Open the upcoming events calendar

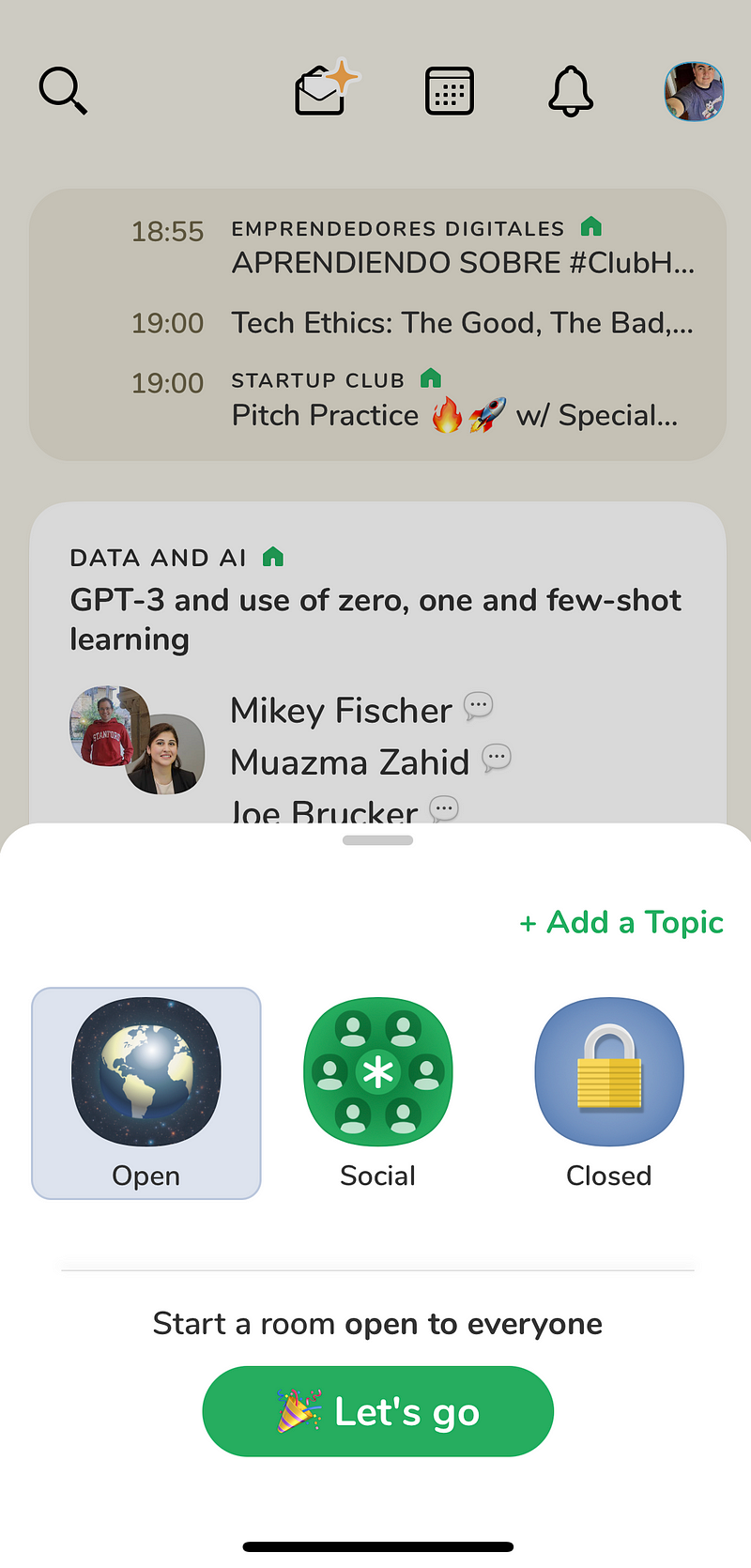(450, 91)
